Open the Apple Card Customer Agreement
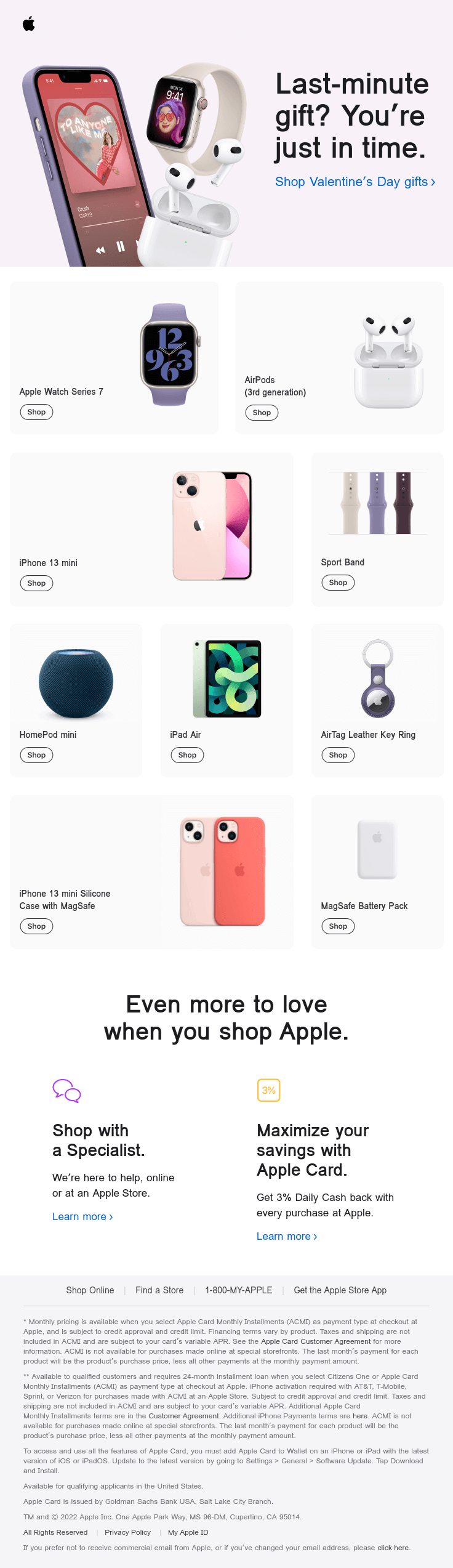The image size is (453, 1568). pyautogui.click(x=316, y=1341)
